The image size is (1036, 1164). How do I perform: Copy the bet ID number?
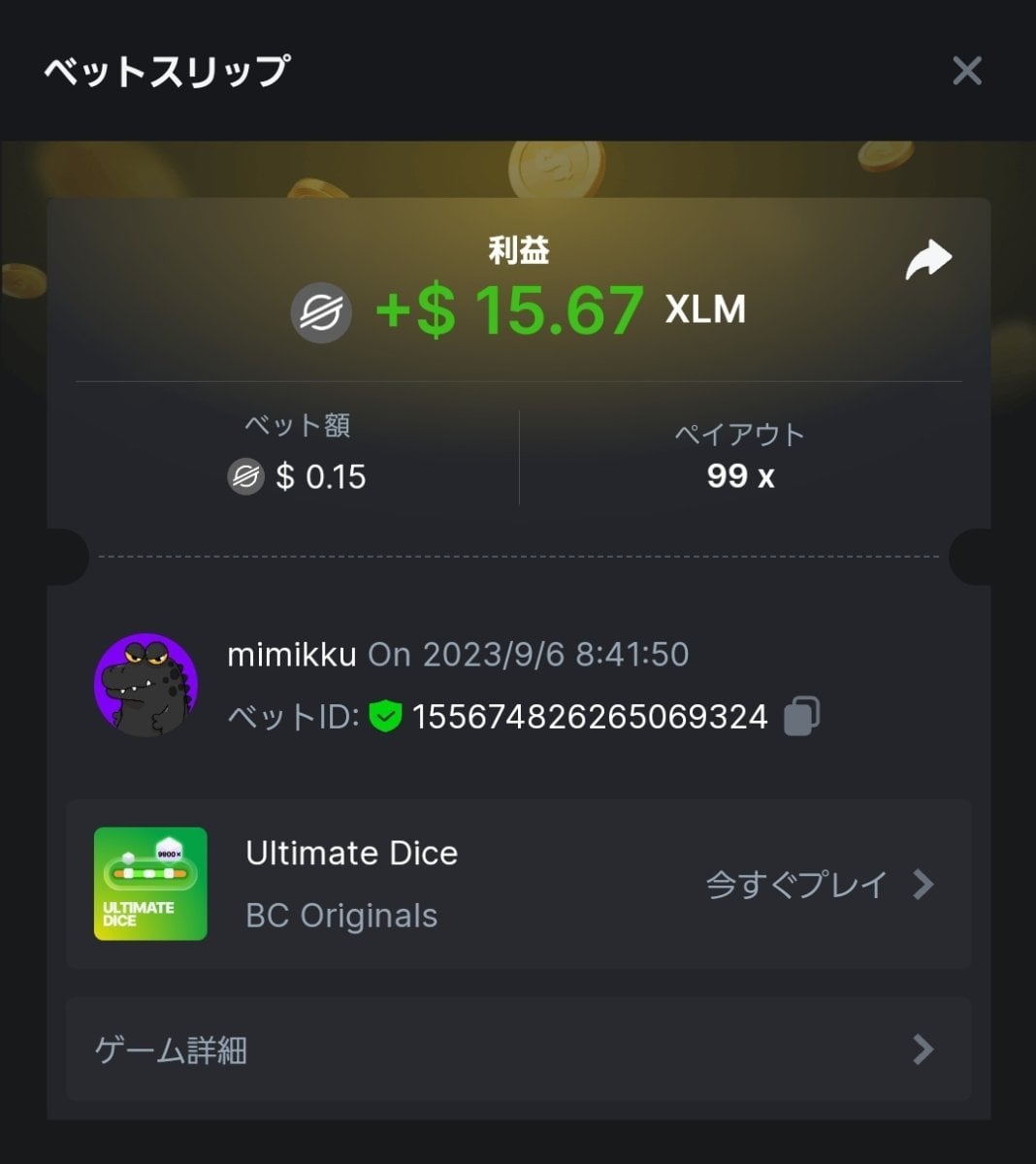click(x=801, y=717)
